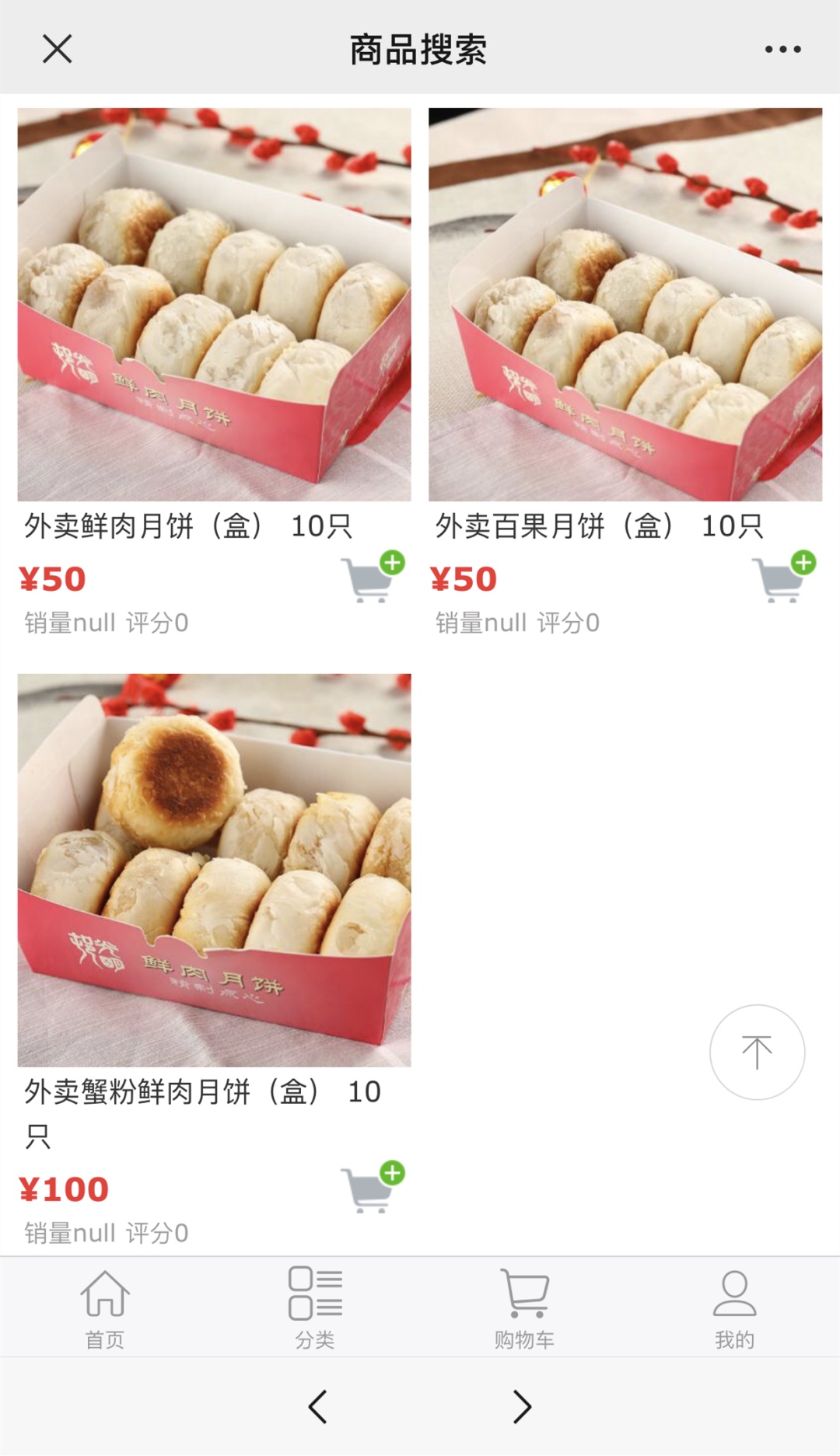
Task: Jump back to top of list
Action: 757,1052
